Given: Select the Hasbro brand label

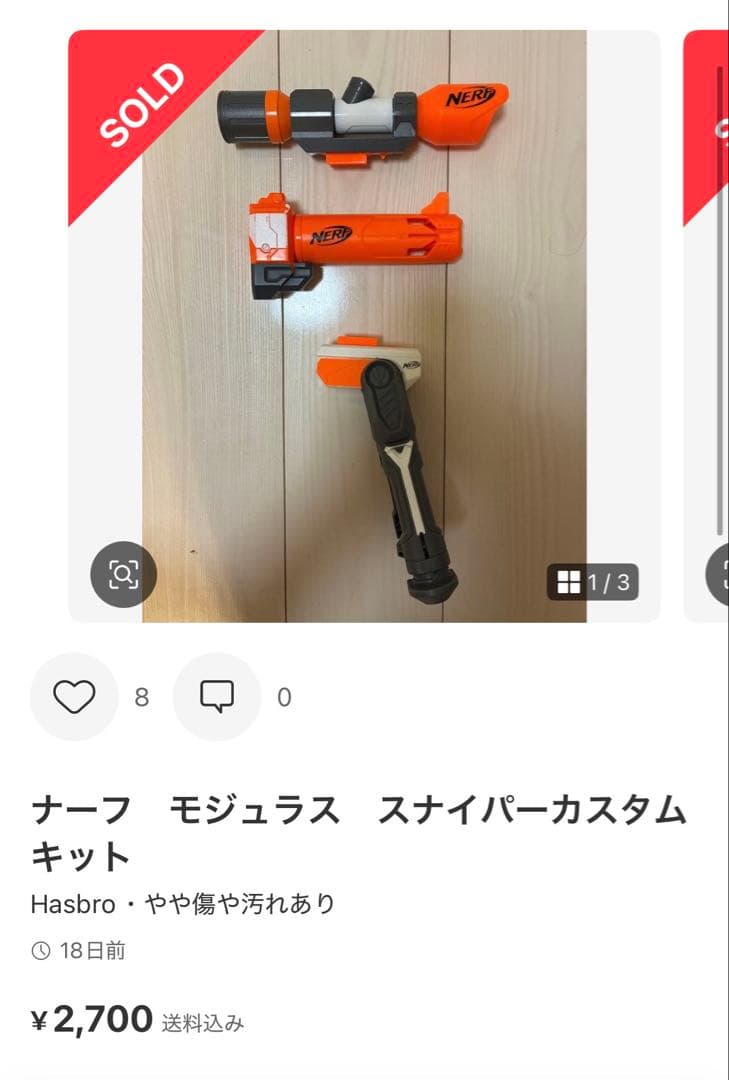Looking at the screenshot, I should click(70, 904).
